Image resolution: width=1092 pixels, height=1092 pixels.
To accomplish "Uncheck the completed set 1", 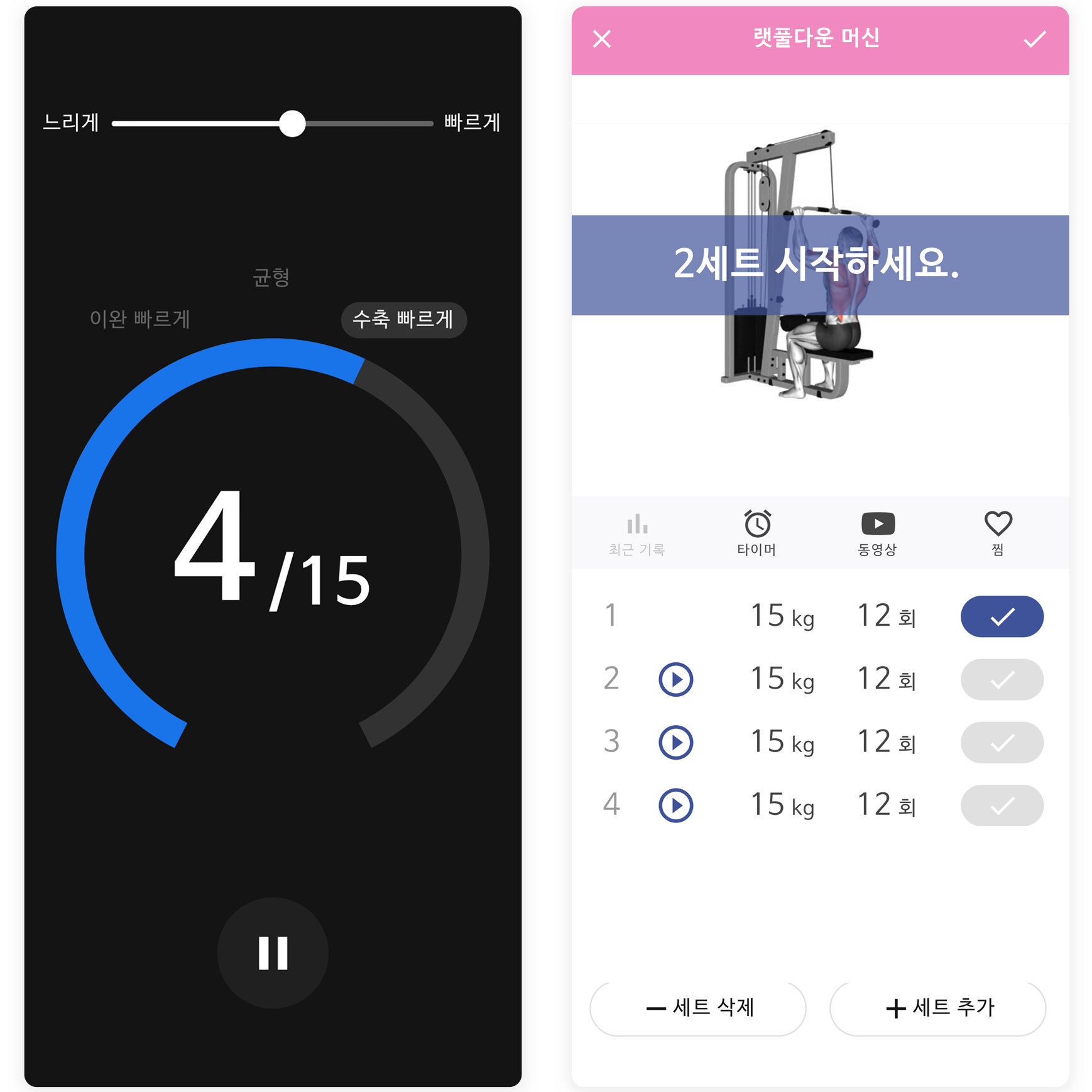I will pyautogui.click(x=1002, y=616).
